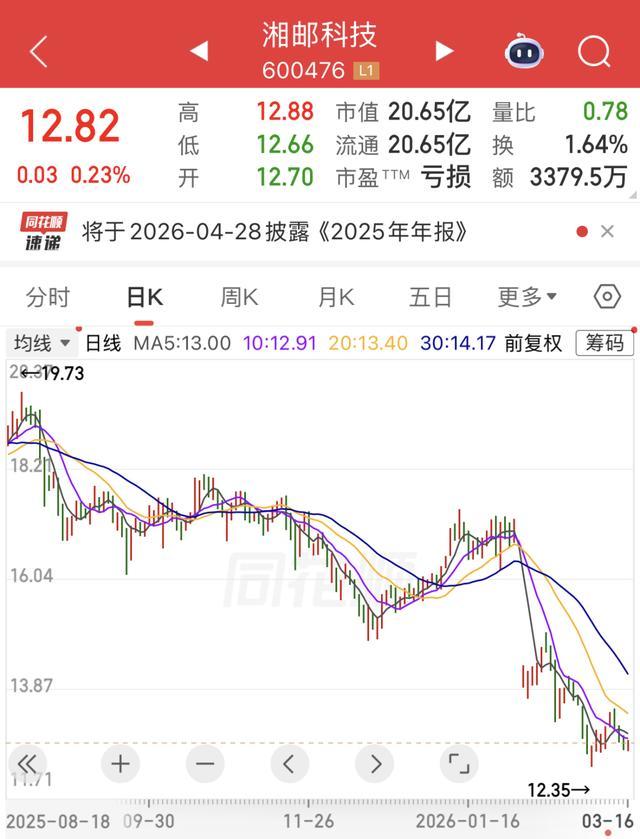Switch to the next stock
Screen dimensions: 640x839
[445, 51]
